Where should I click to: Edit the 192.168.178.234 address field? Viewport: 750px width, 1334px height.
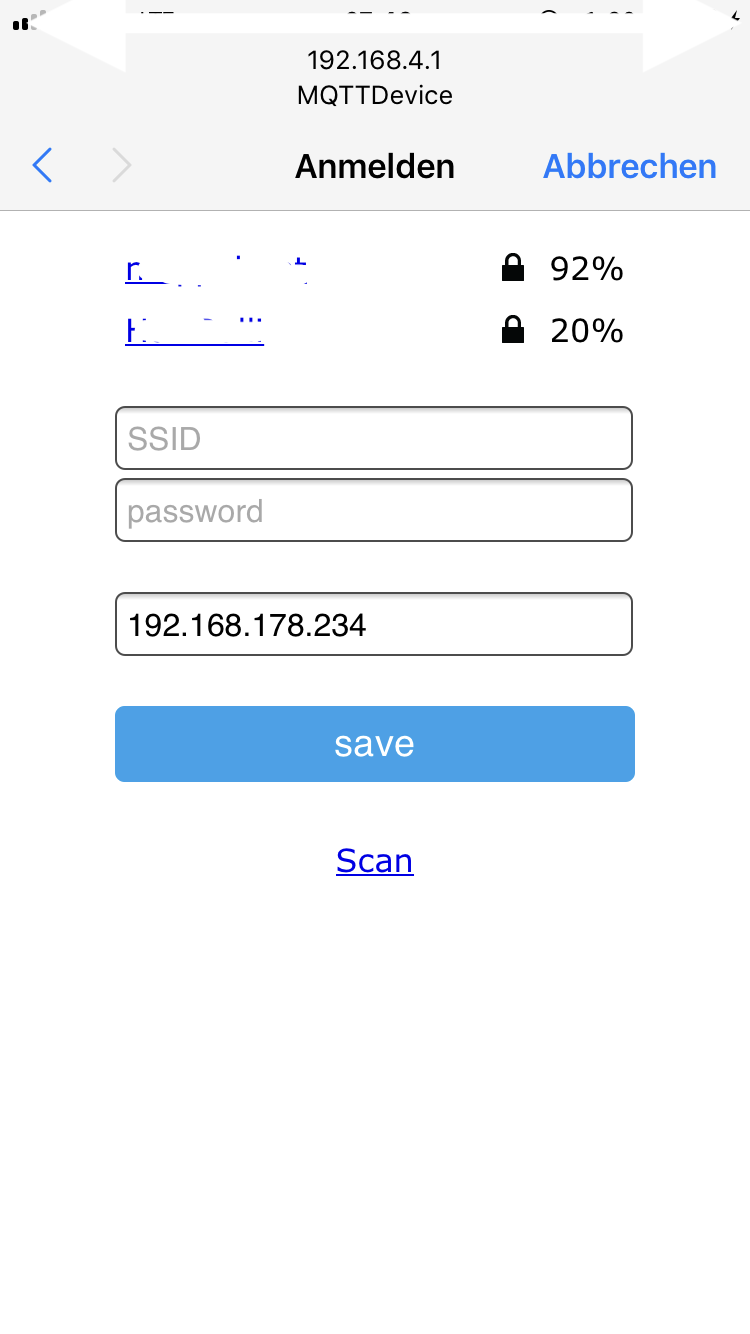[374, 625]
